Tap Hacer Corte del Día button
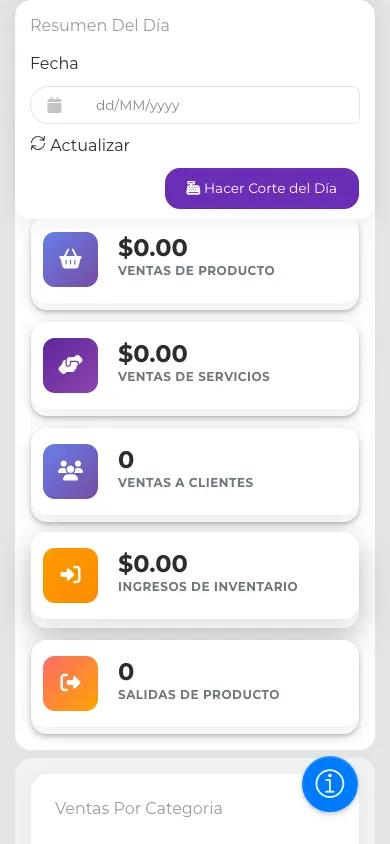This screenshot has width=390, height=844. pyautogui.click(x=261, y=188)
